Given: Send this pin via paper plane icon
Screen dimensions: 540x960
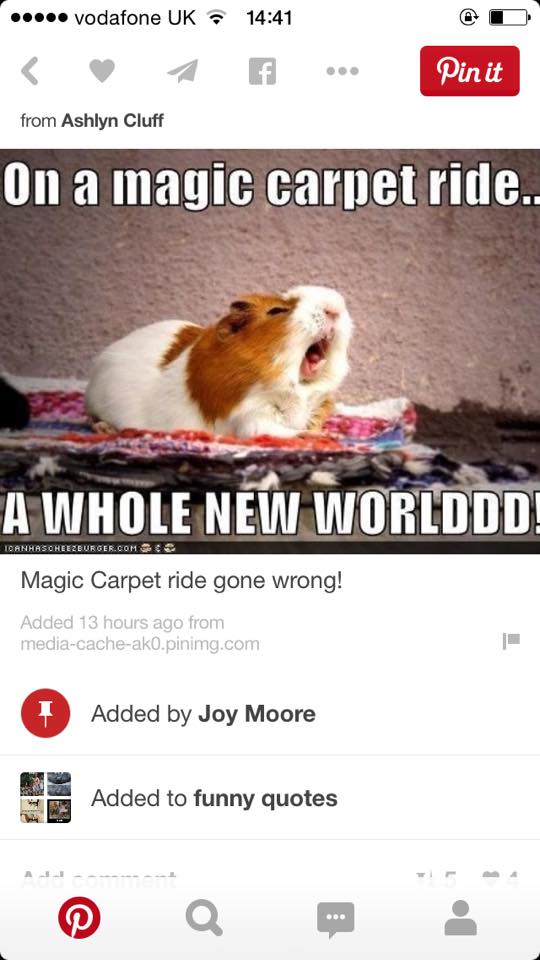Looking at the screenshot, I should coord(183,71).
